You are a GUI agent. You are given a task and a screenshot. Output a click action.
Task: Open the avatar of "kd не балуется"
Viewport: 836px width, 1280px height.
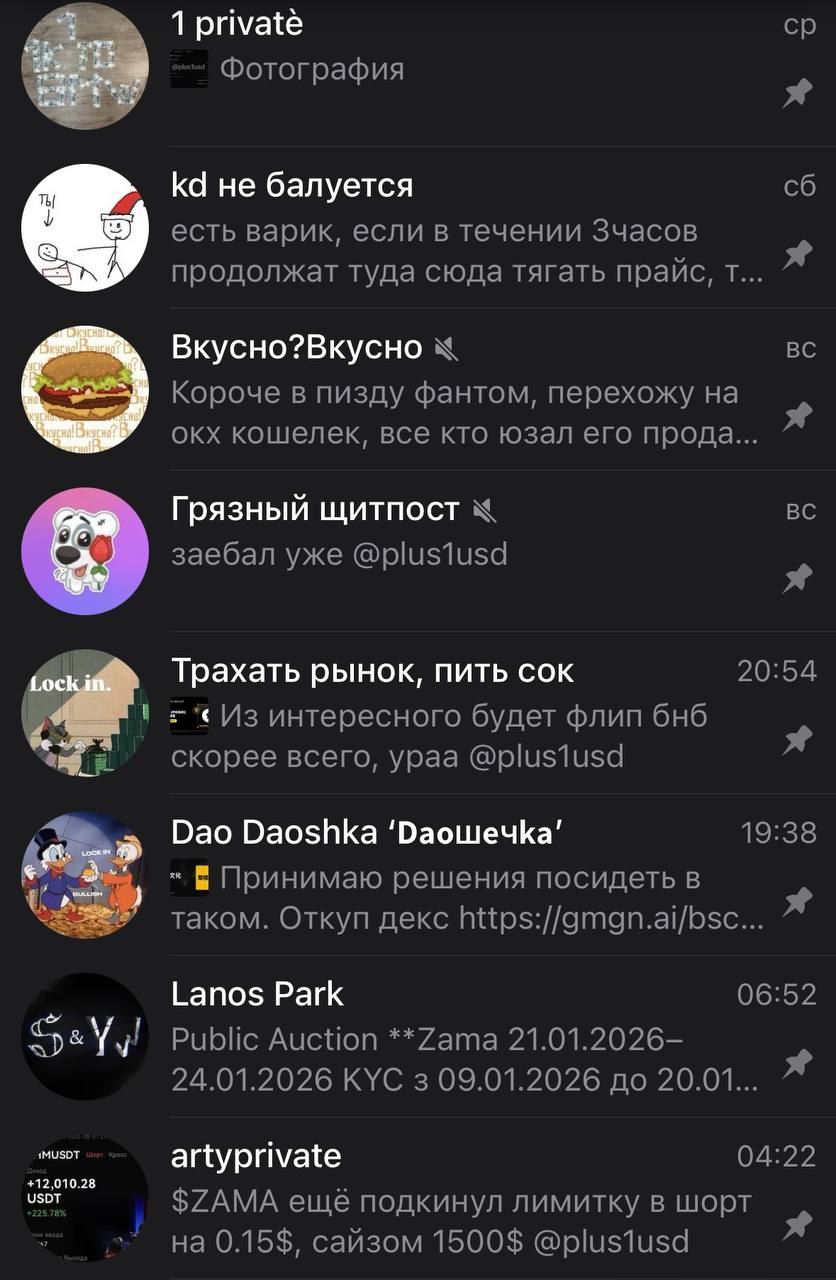(85, 227)
